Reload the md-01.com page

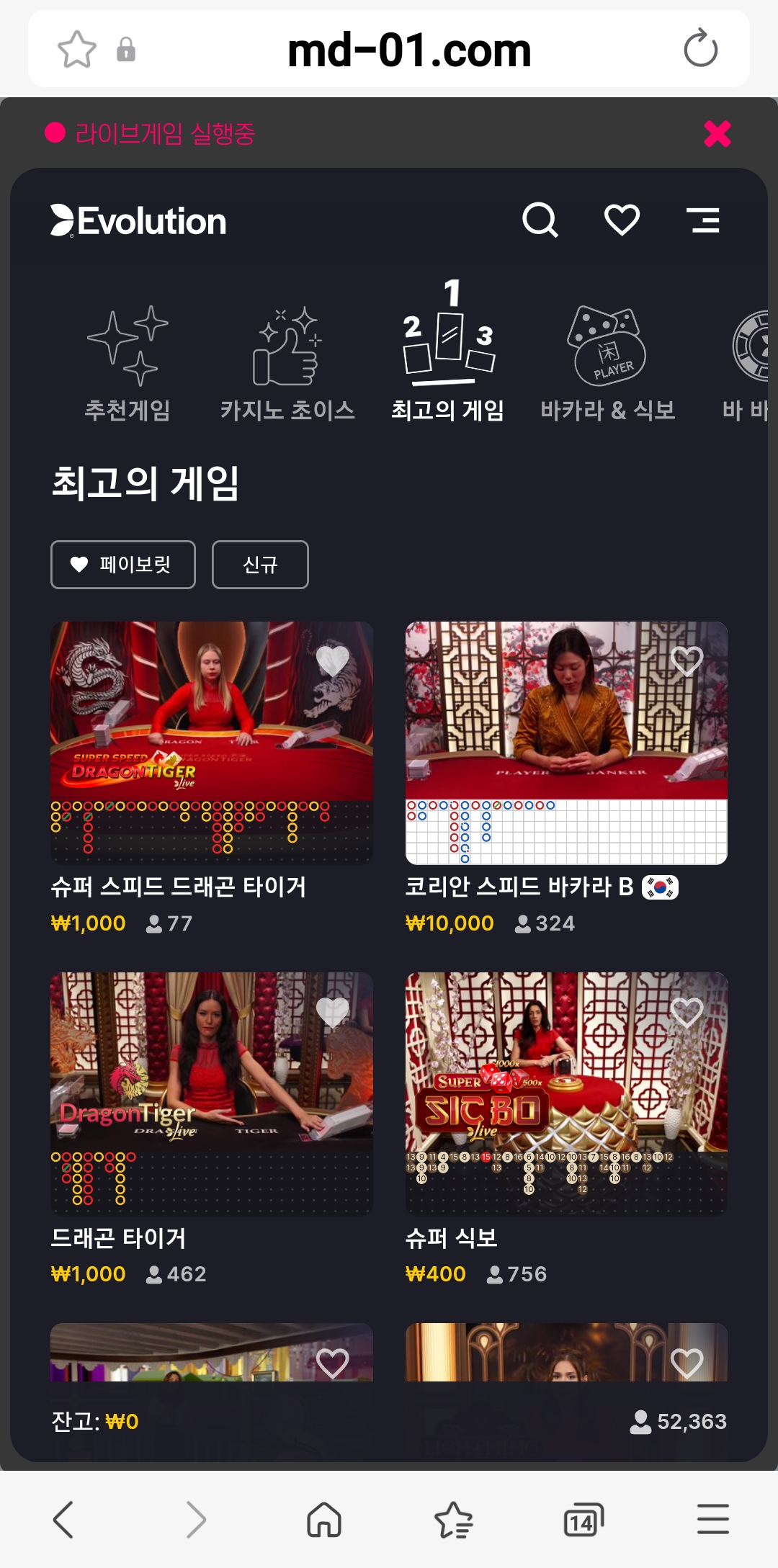700,50
